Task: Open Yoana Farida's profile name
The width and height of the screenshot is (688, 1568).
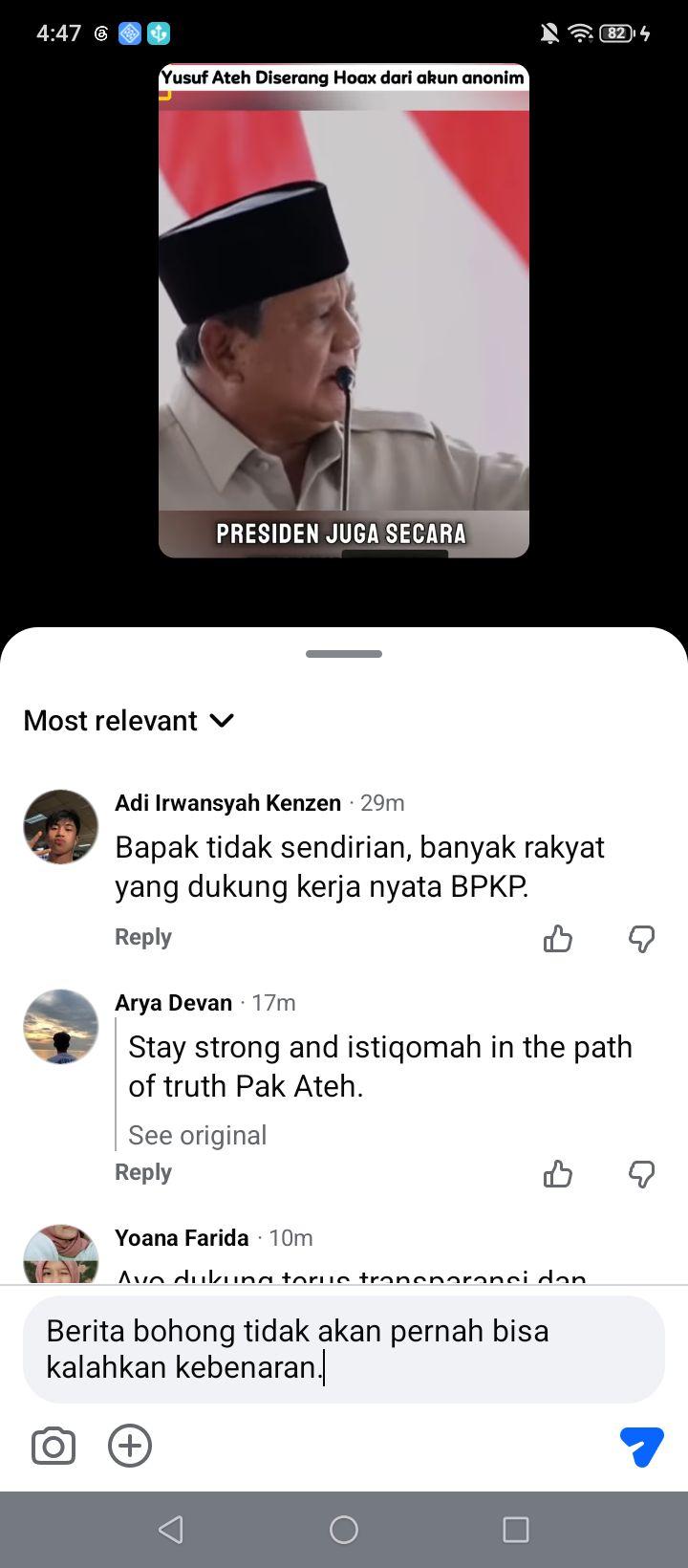Action: click(182, 1237)
